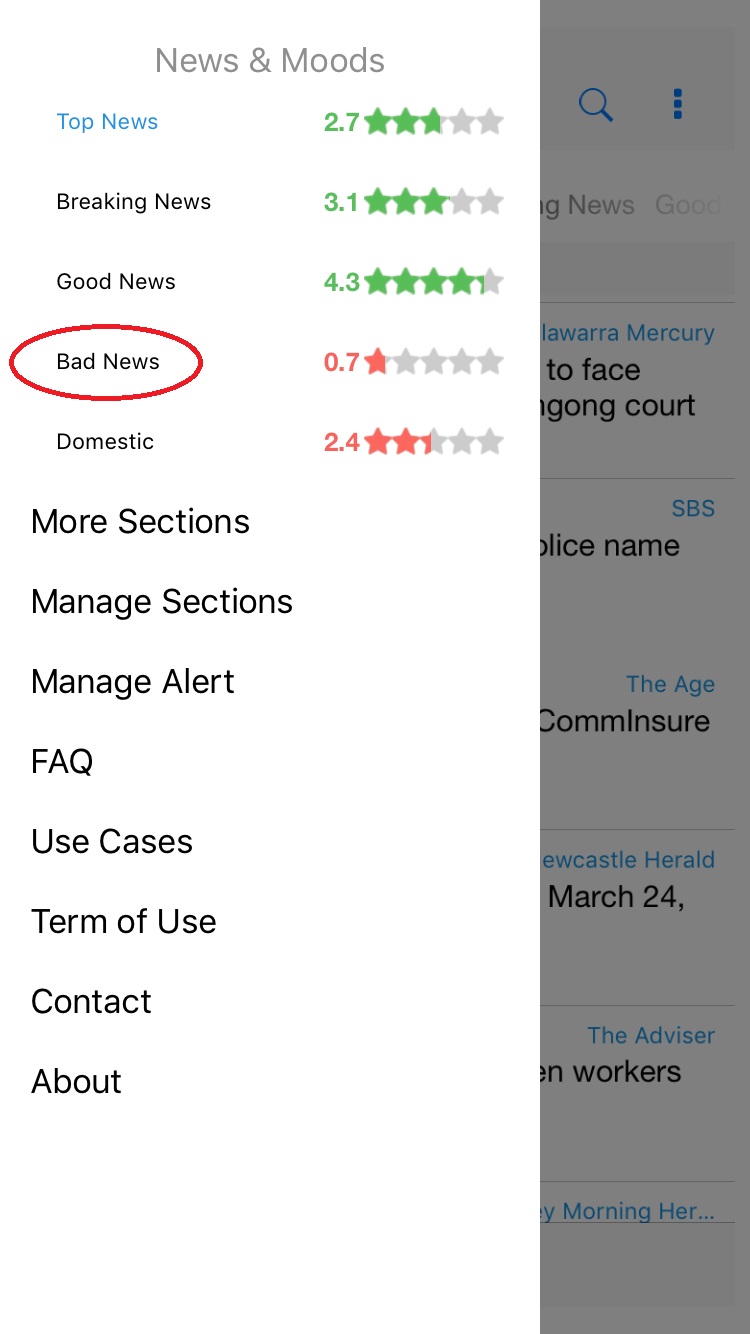This screenshot has width=750, height=1334.
Task: Tap Manage Sections
Action: tap(162, 602)
